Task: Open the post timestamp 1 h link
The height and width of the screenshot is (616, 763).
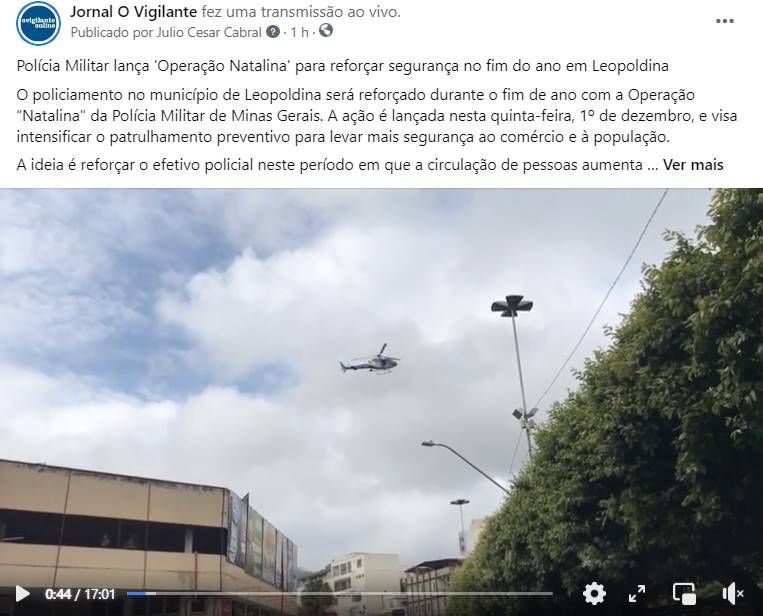Action: (x=298, y=32)
